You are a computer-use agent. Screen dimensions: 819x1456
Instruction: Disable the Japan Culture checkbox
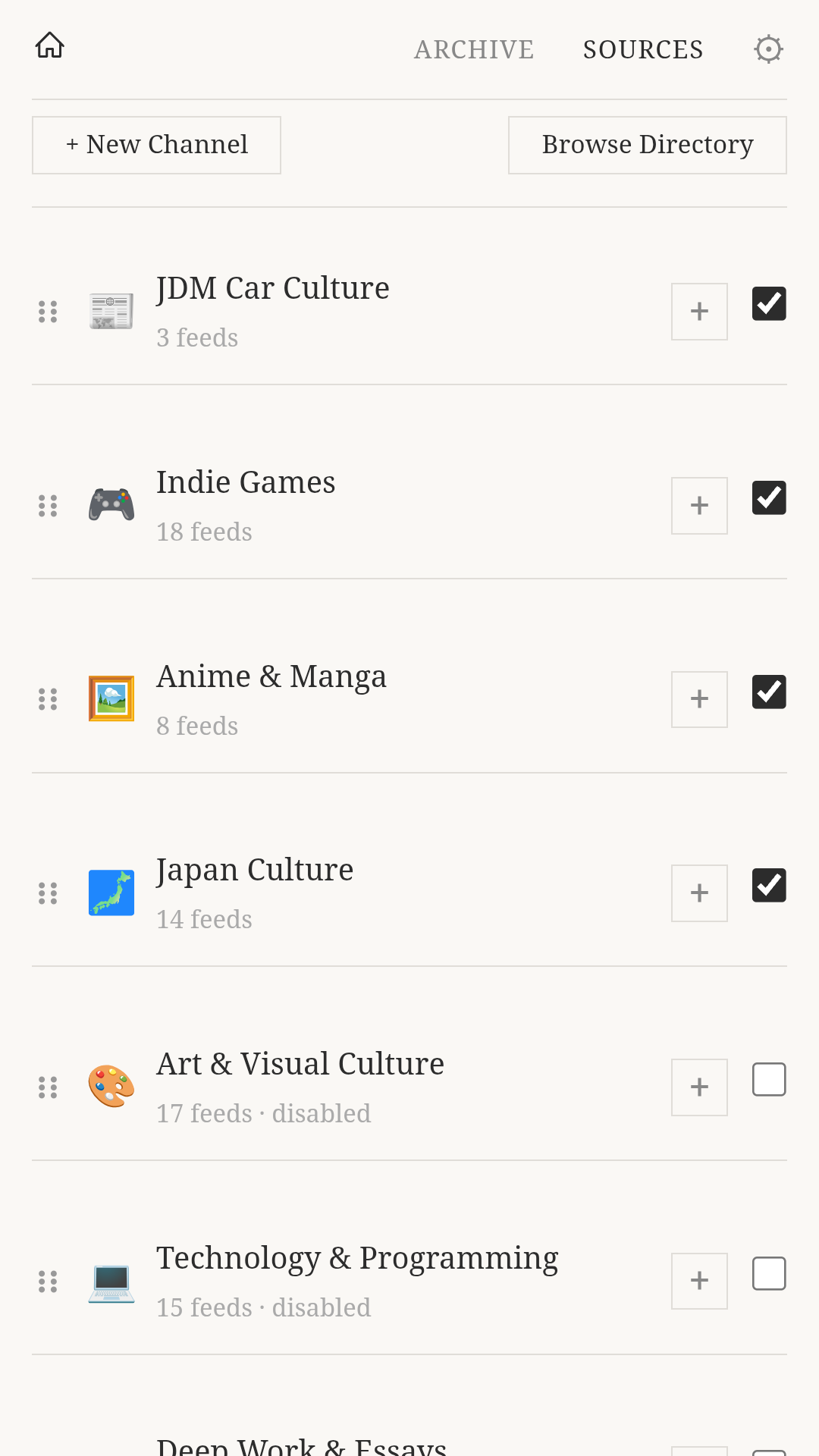click(768, 884)
